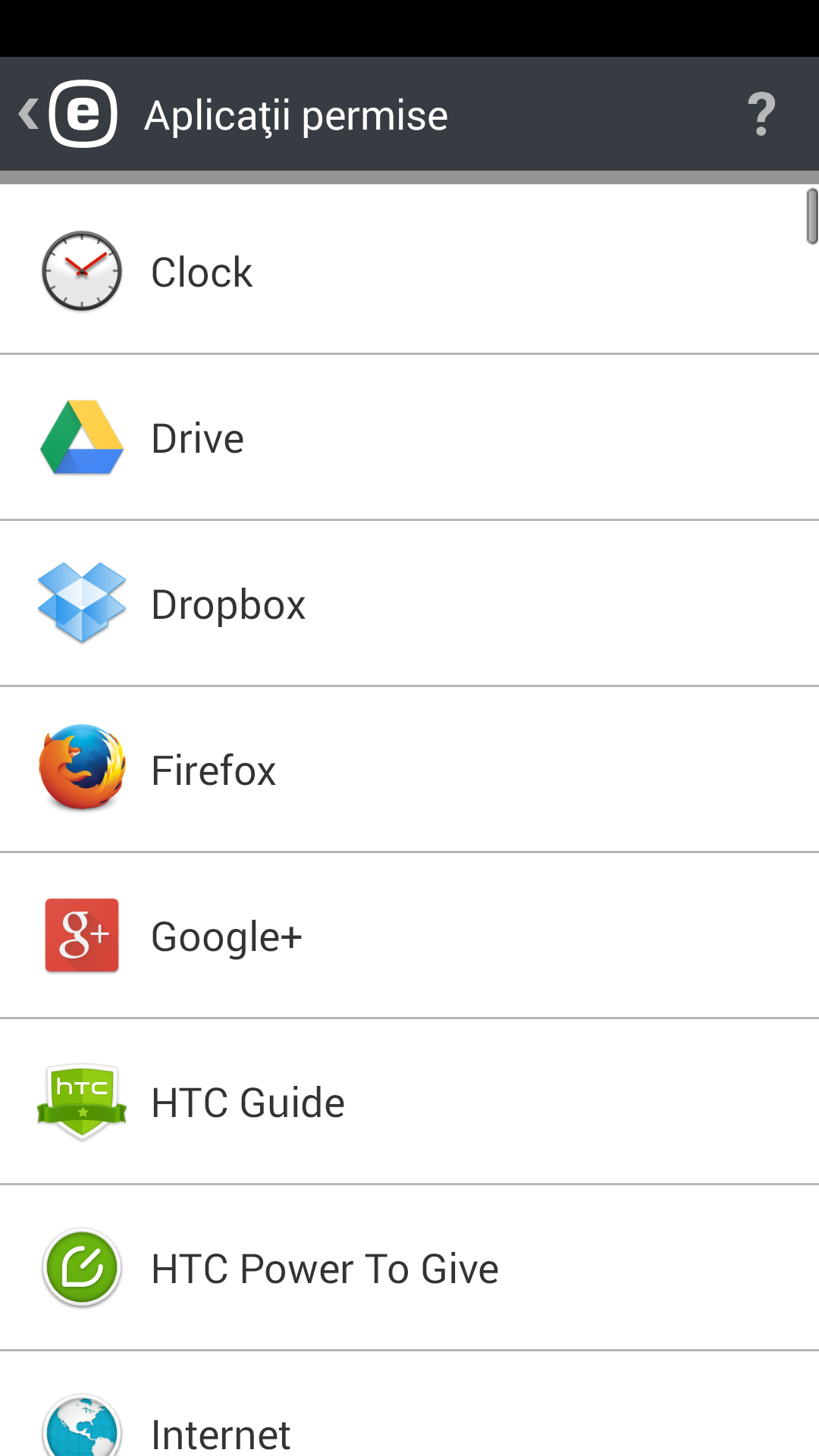The height and width of the screenshot is (1456, 819).
Task: Select HTC Power To Give
Action: pyautogui.click(x=409, y=1269)
